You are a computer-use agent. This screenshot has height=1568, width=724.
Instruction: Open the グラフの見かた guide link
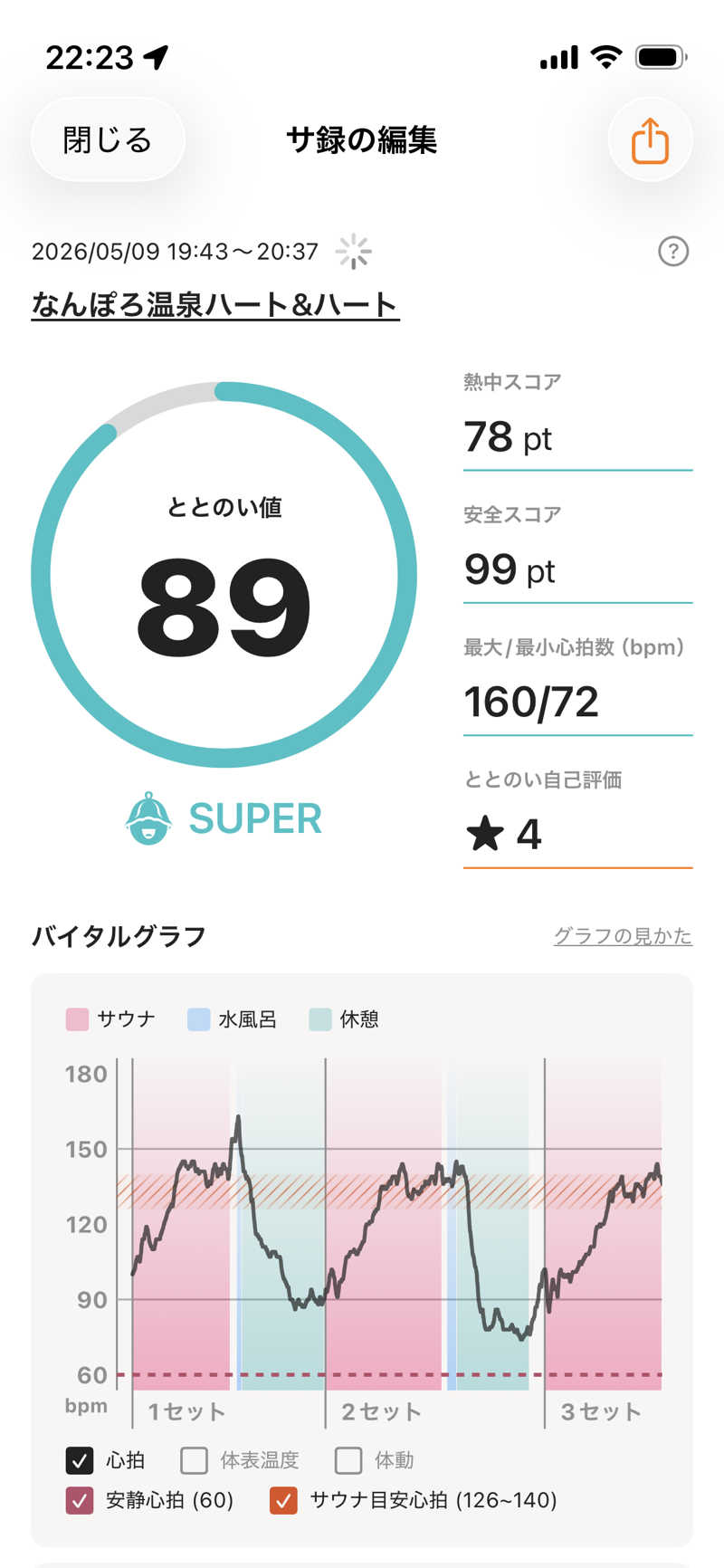pos(623,935)
